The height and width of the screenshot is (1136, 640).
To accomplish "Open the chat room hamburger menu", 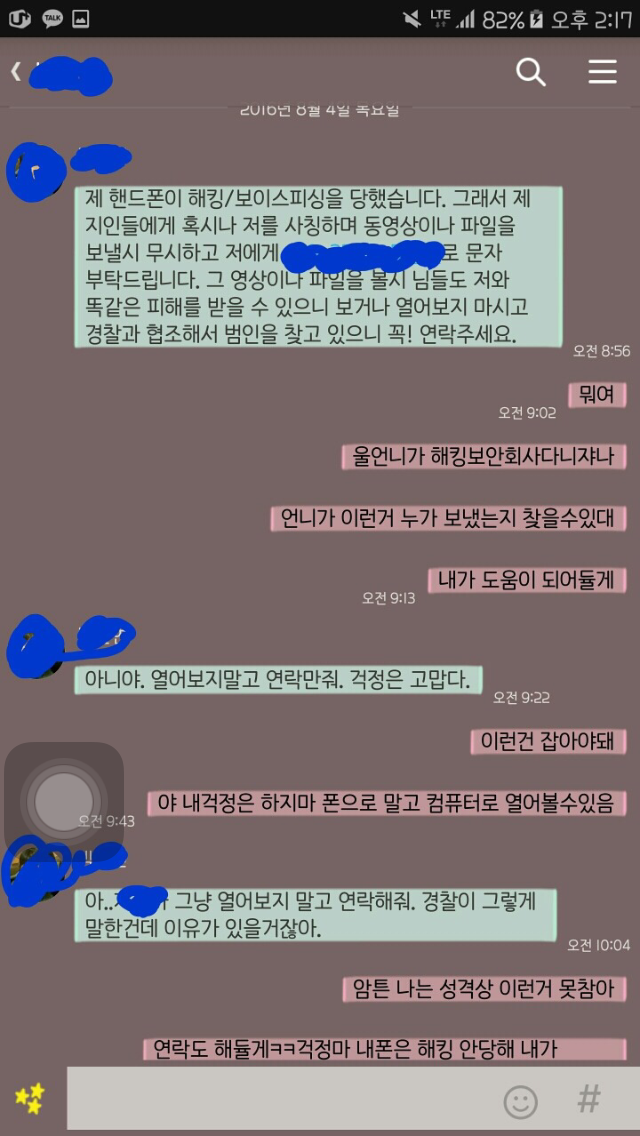I will pos(602,72).
